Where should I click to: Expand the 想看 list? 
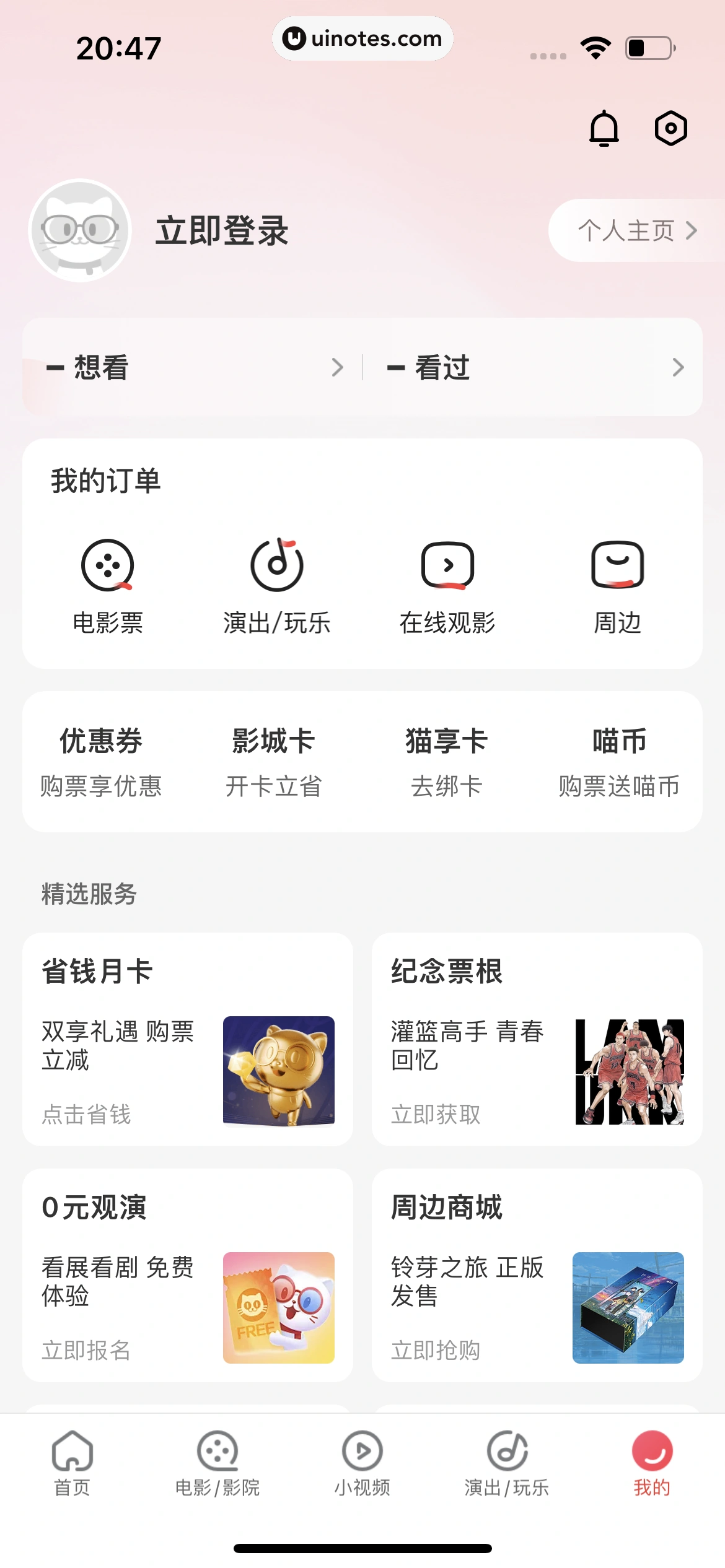point(186,367)
